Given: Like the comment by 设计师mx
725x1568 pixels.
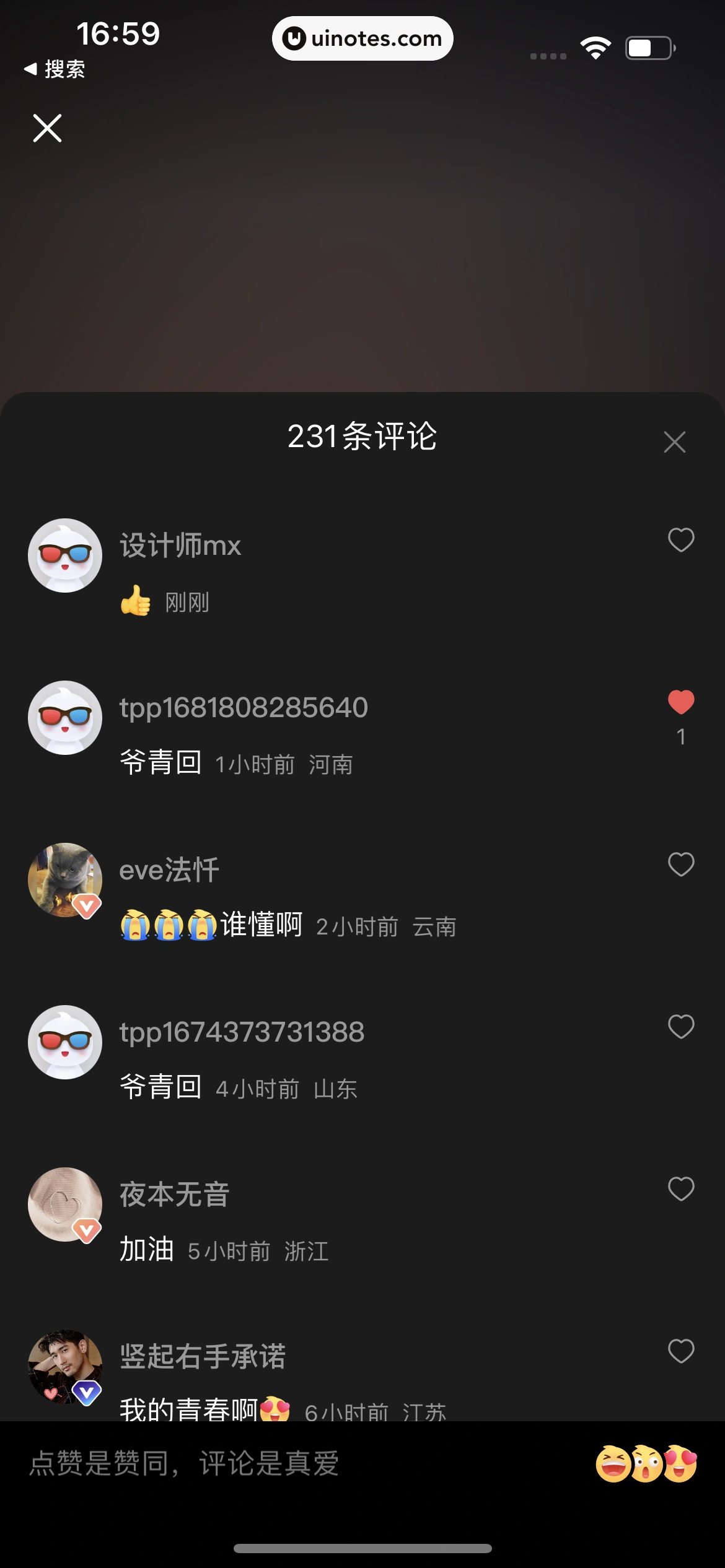Looking at the screenshot, I should pyautogui.click(x=680, y=540).
